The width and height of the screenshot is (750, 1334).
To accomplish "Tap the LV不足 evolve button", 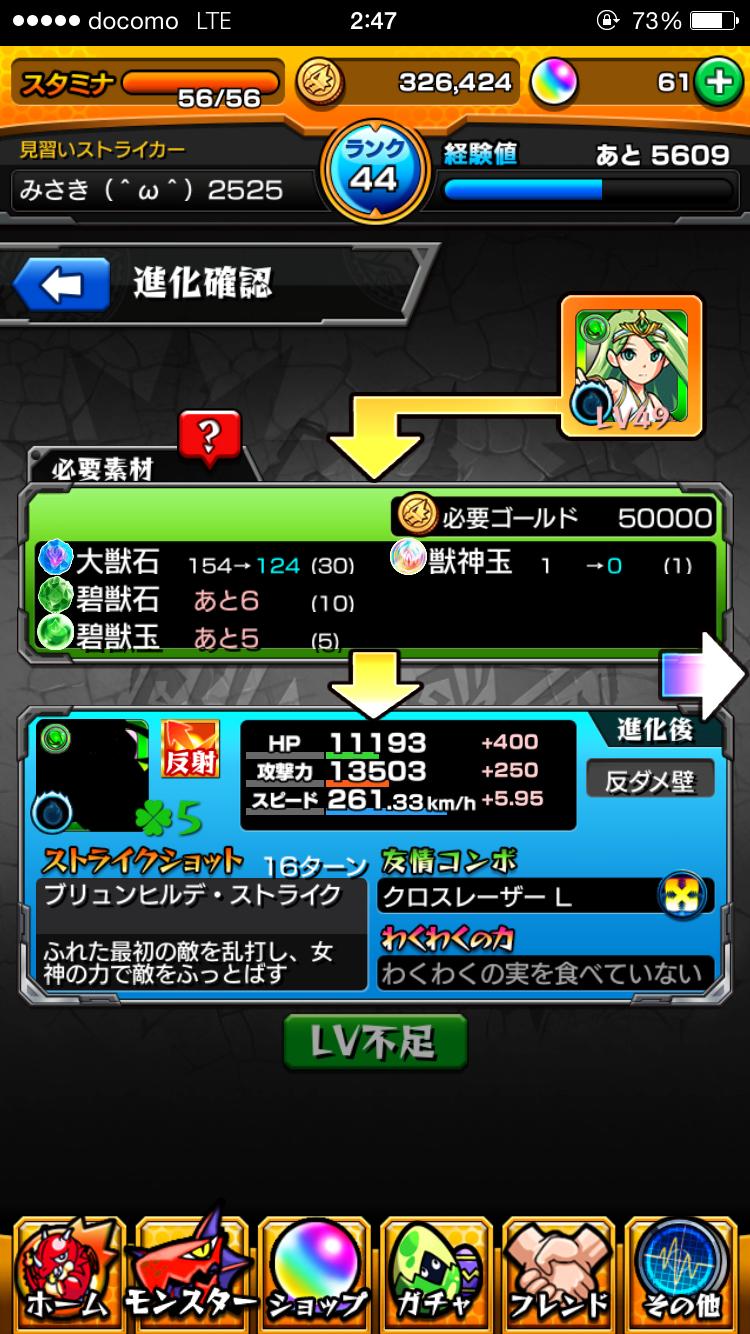I will 375,1042.
